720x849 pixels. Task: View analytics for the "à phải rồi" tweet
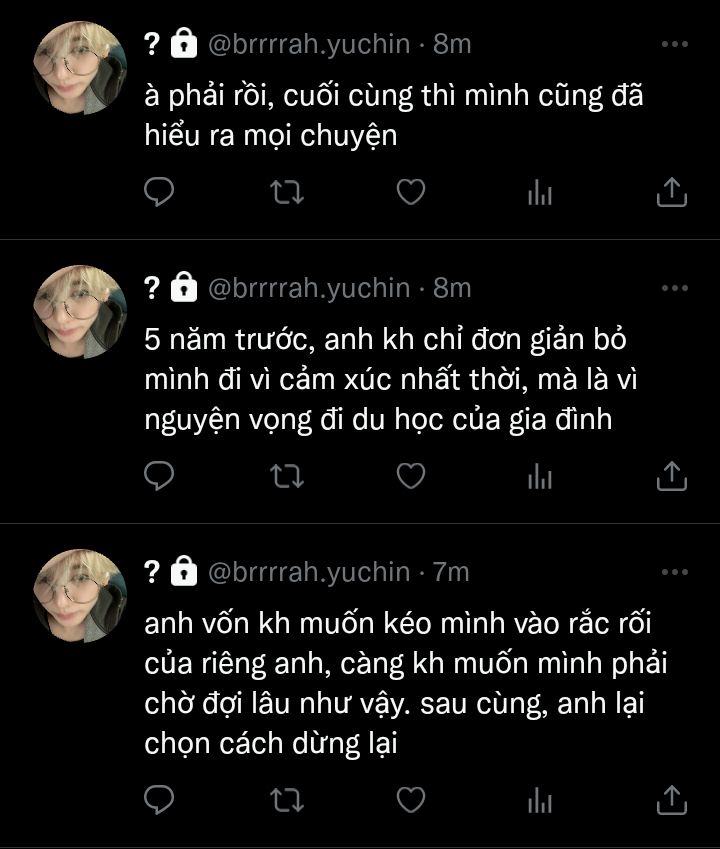click(540, 192)
